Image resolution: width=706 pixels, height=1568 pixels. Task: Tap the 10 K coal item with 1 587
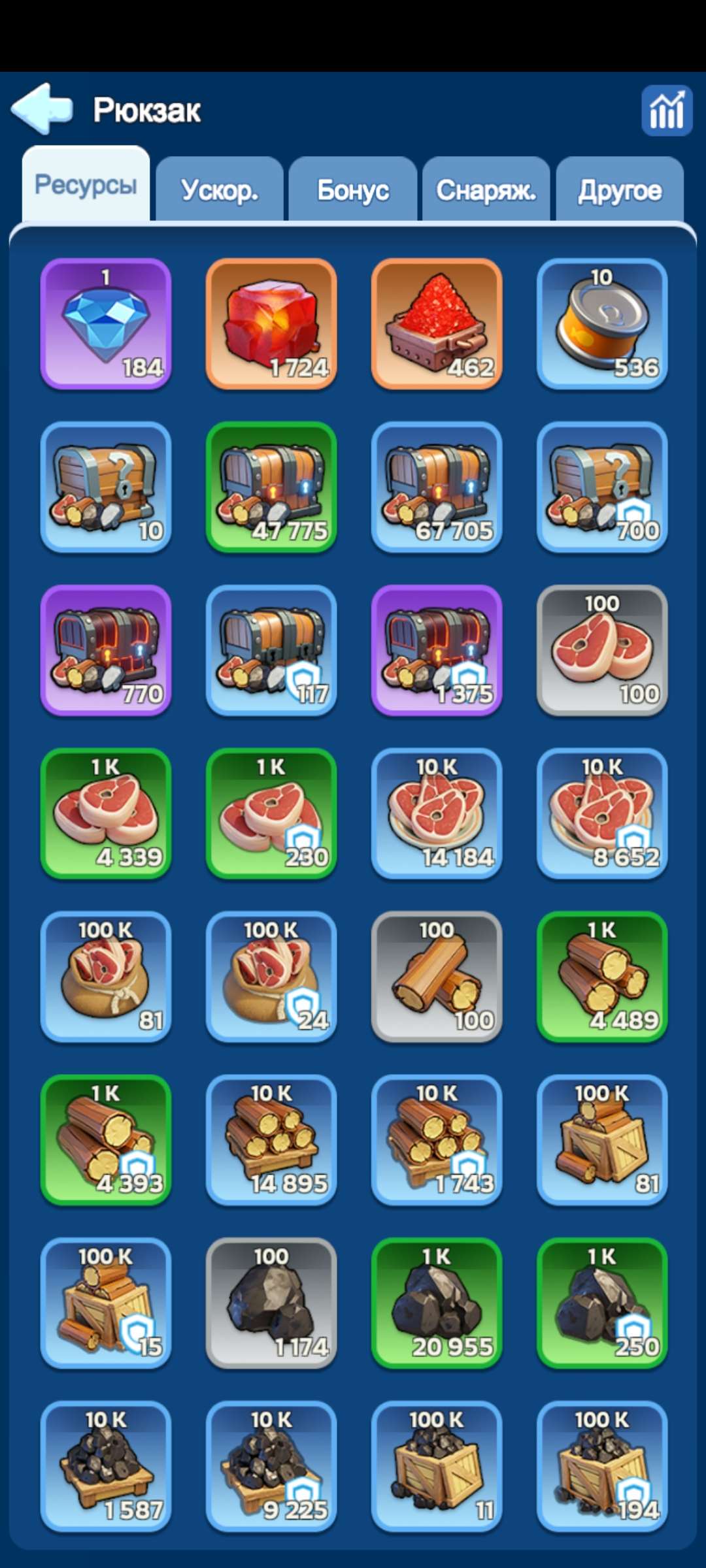point(106,1467)
